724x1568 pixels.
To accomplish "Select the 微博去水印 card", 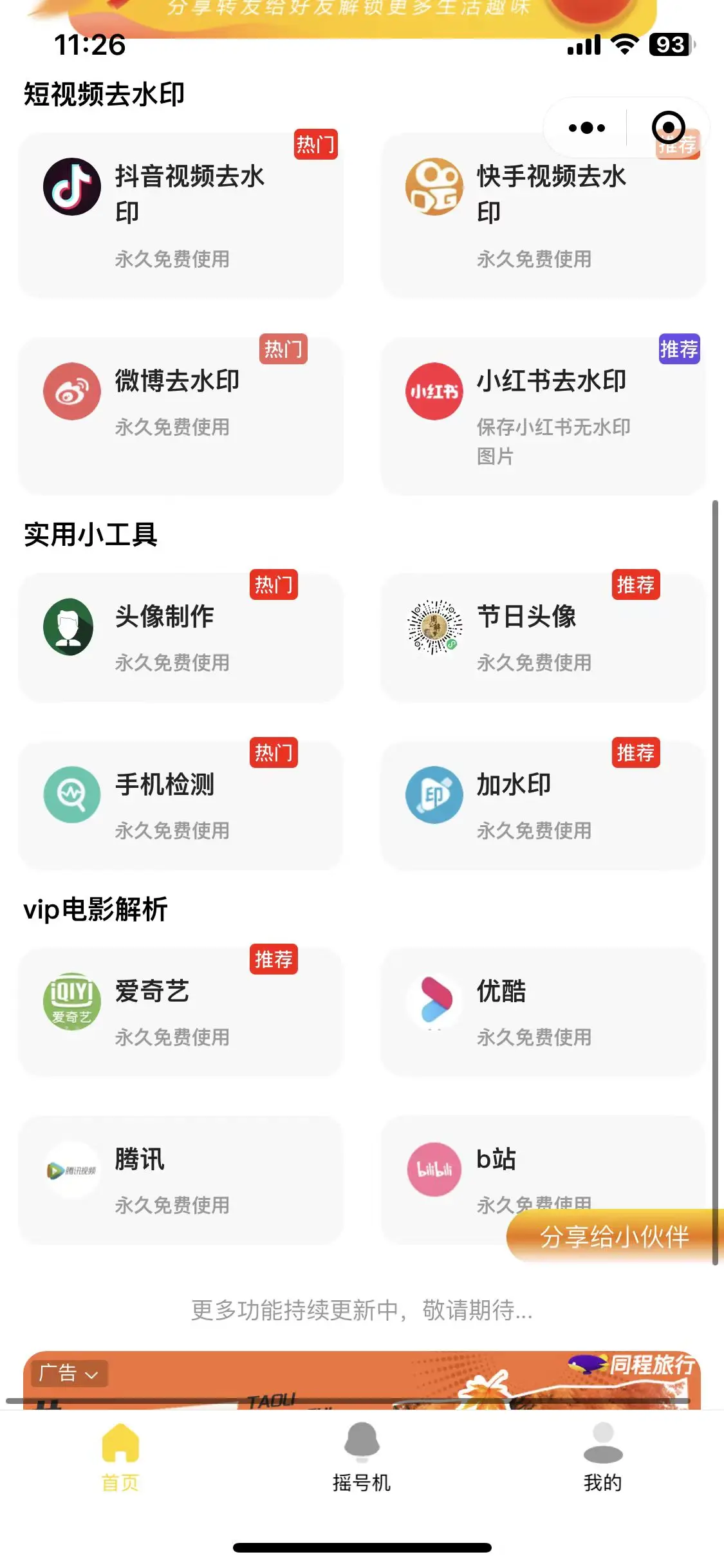I will pyautogui.click(x=181, y=415).
